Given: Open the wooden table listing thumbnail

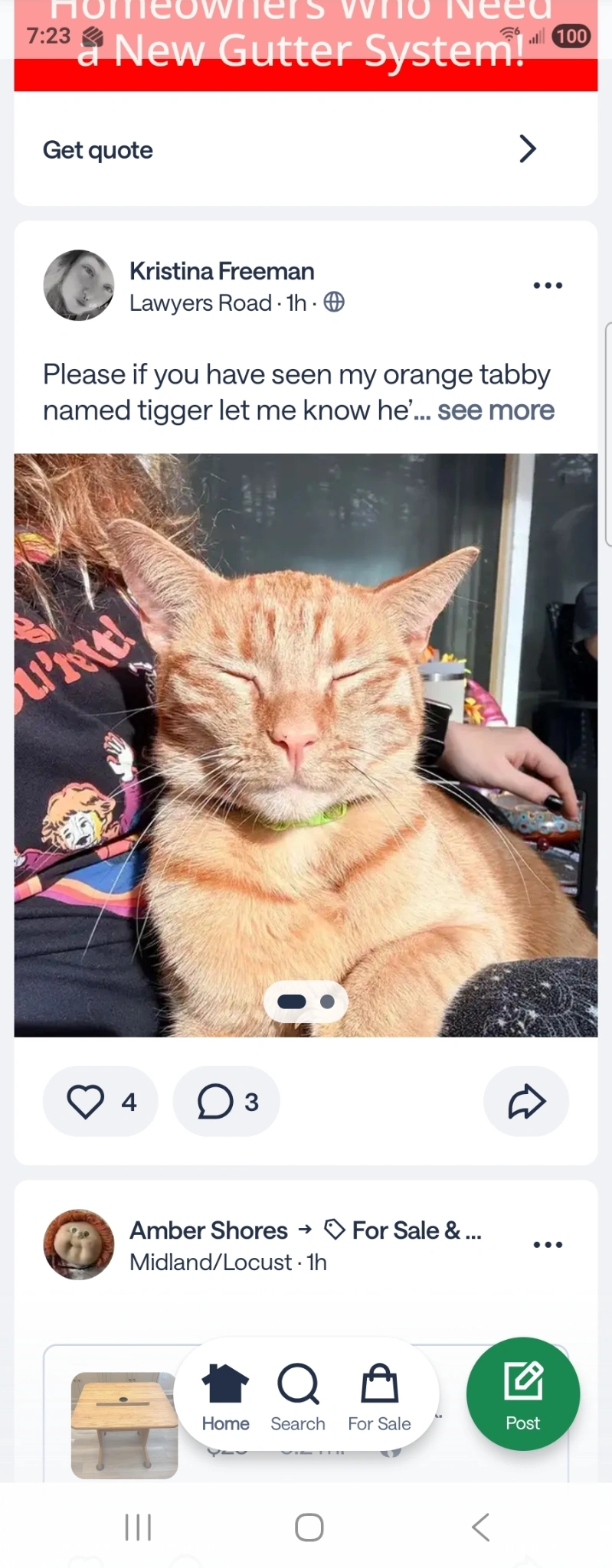Looking at the screenshot, I should point(124,1425).
